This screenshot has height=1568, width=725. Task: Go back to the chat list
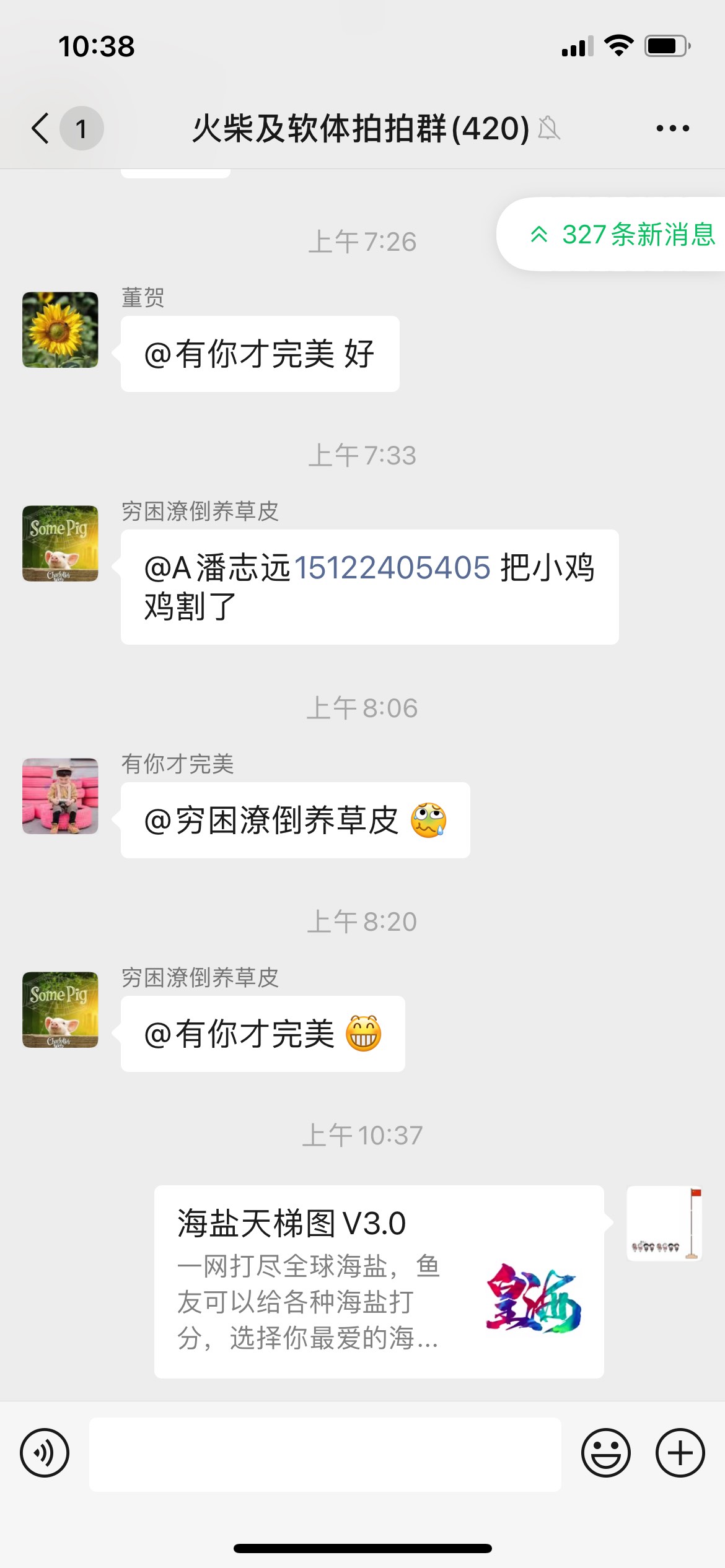pyautogui.click(x=41, y=128)
